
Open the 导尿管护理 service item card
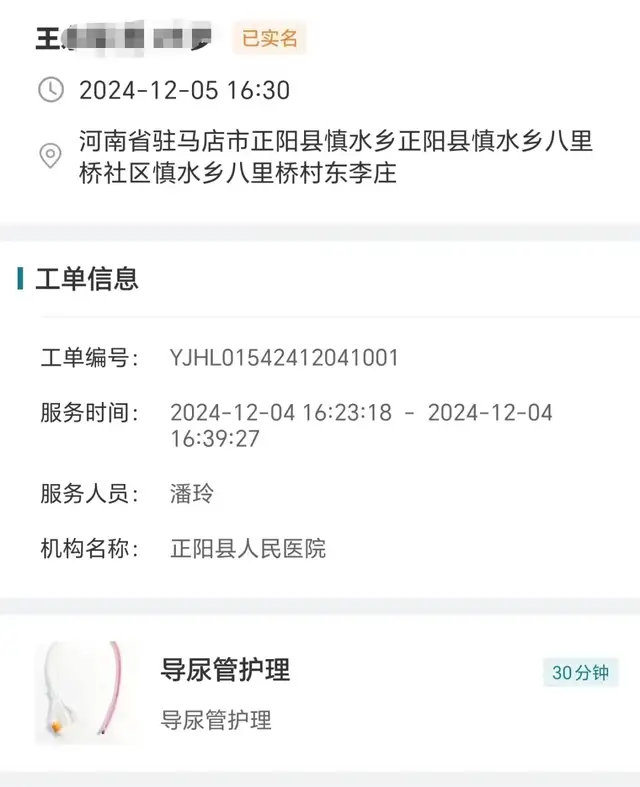click(x=320, y=693)
